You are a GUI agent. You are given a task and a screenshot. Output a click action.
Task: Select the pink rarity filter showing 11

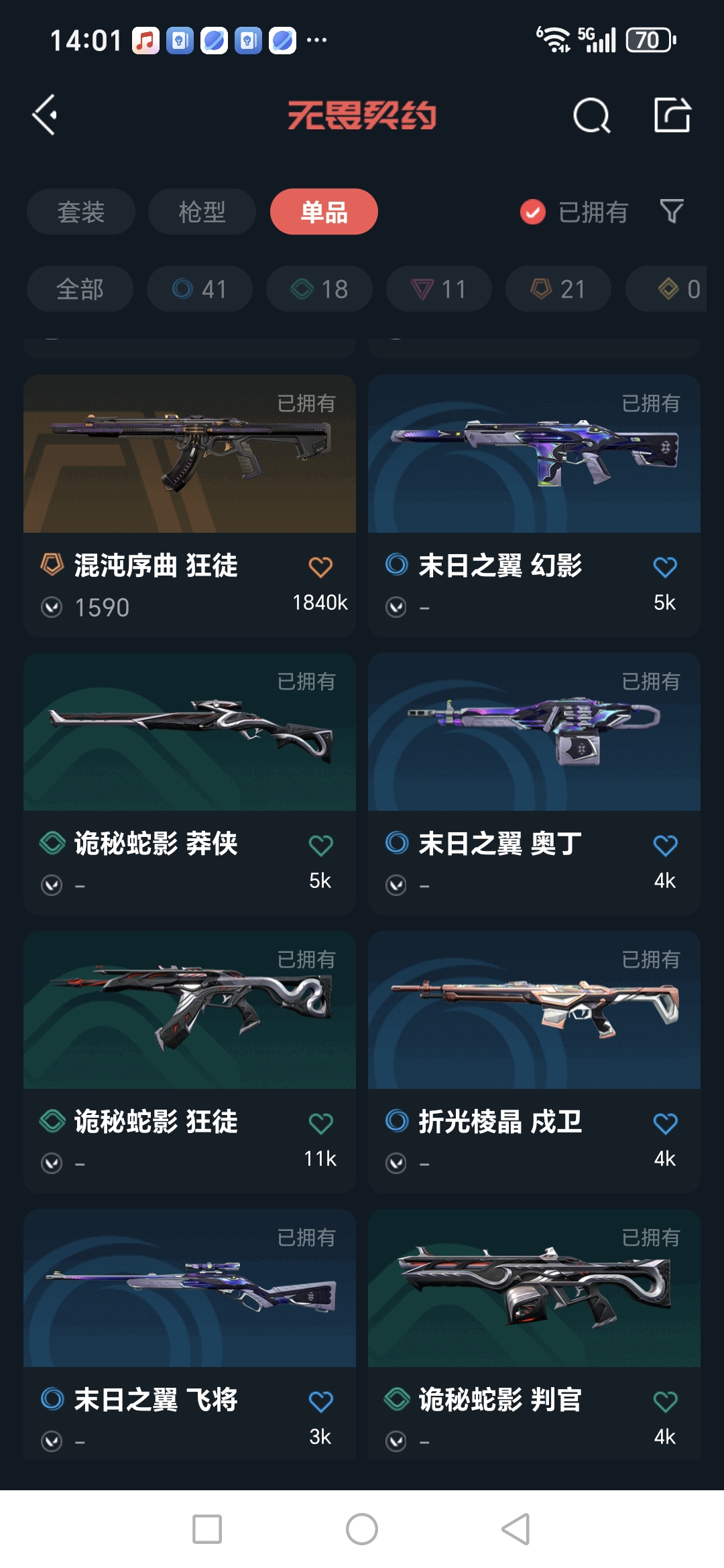pos(438,289)
